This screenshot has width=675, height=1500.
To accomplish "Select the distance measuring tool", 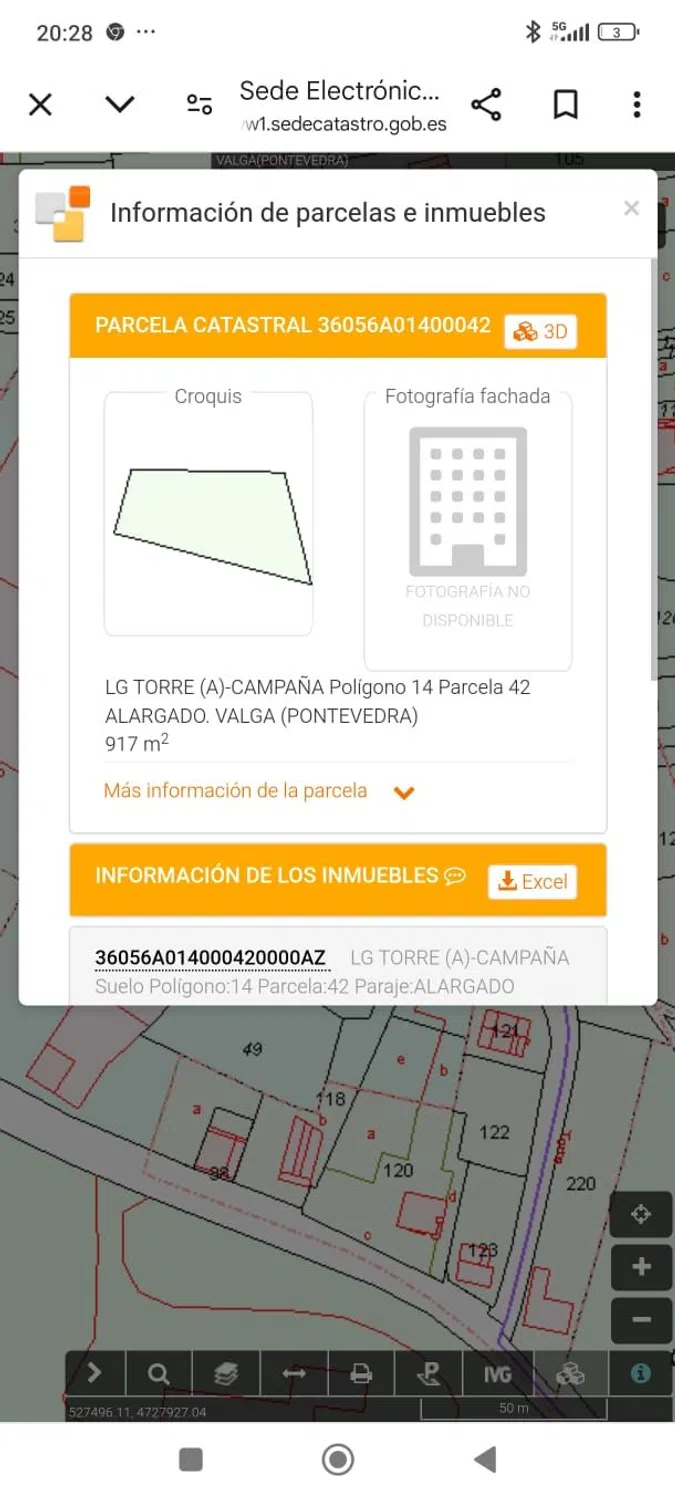I will coord(294,1373).
